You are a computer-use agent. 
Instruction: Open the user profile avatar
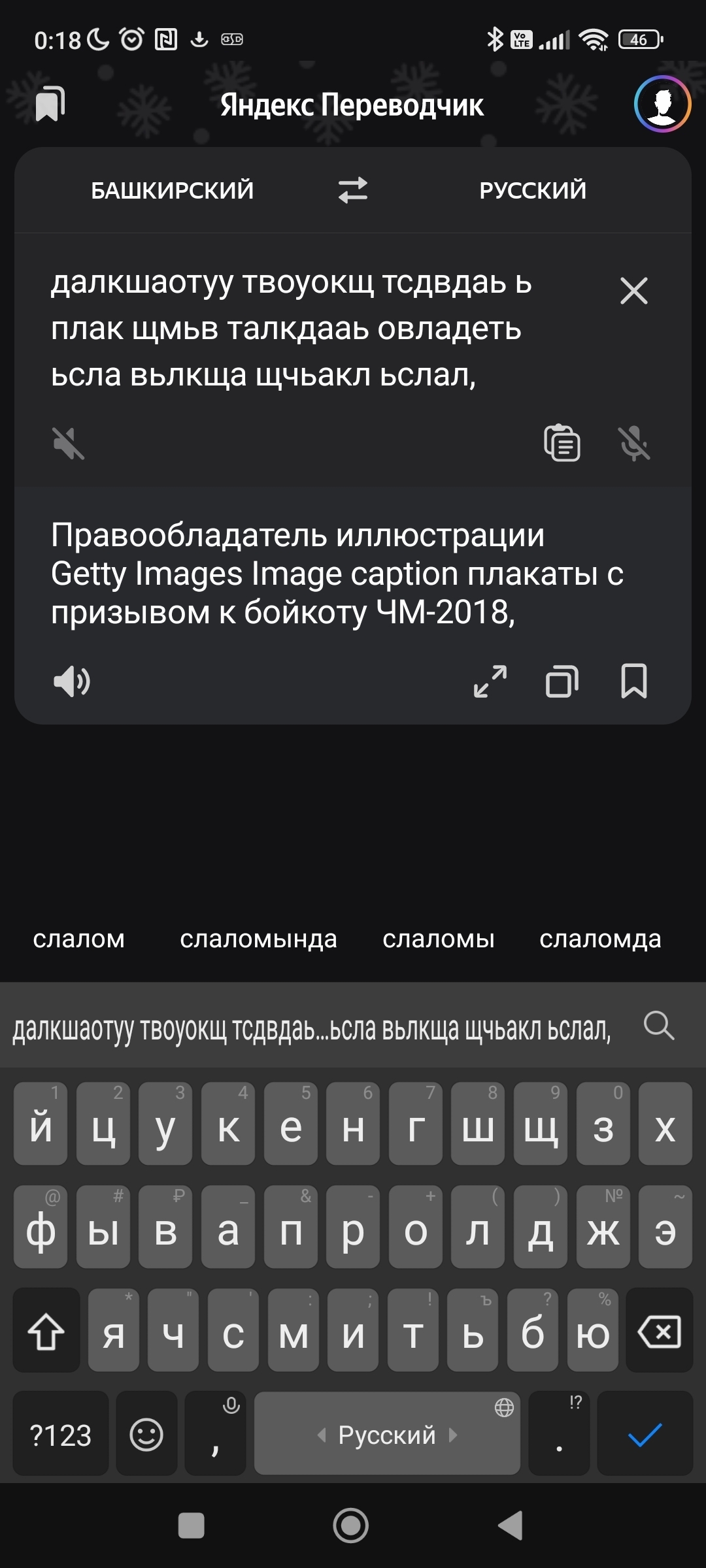click(x=662, y=104)
